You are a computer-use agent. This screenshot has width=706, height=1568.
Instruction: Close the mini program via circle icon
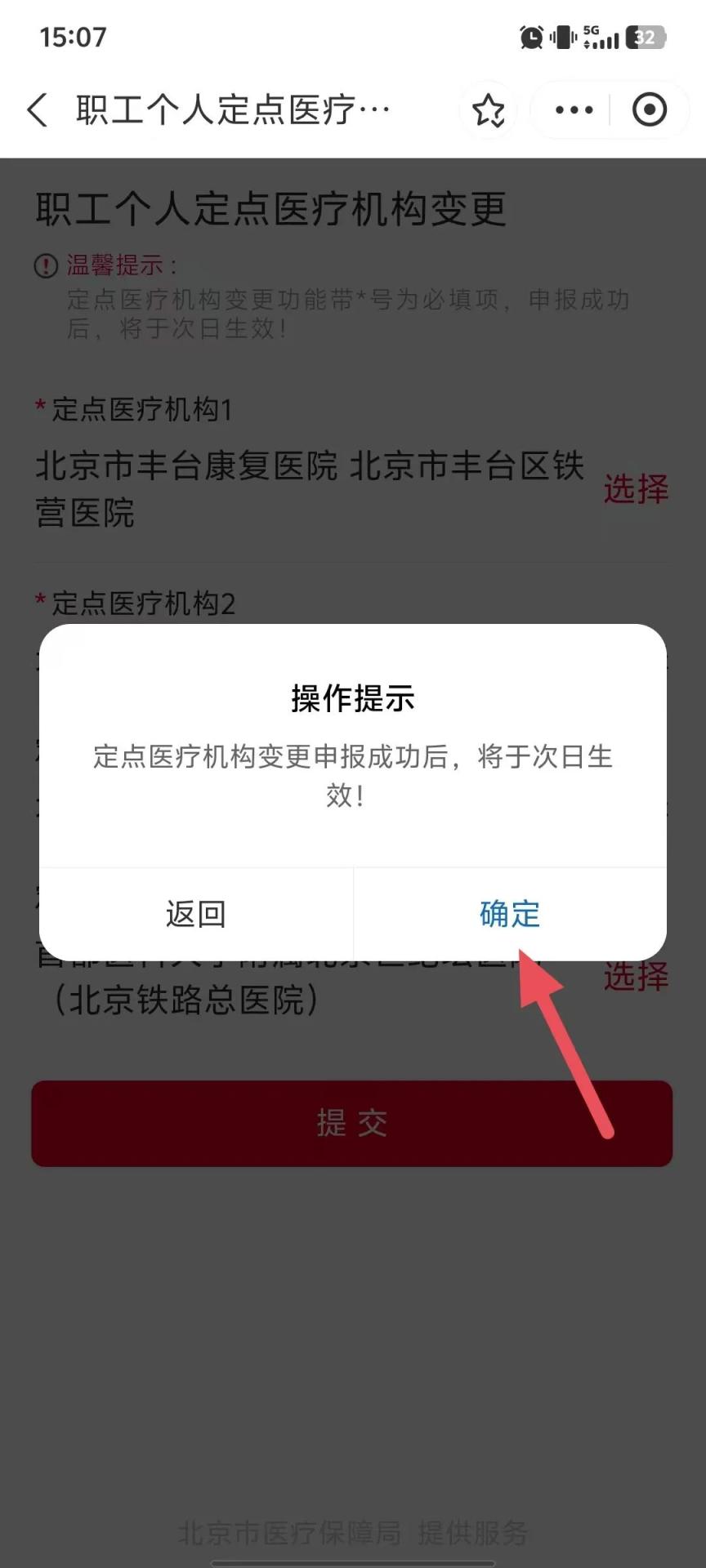650,109
